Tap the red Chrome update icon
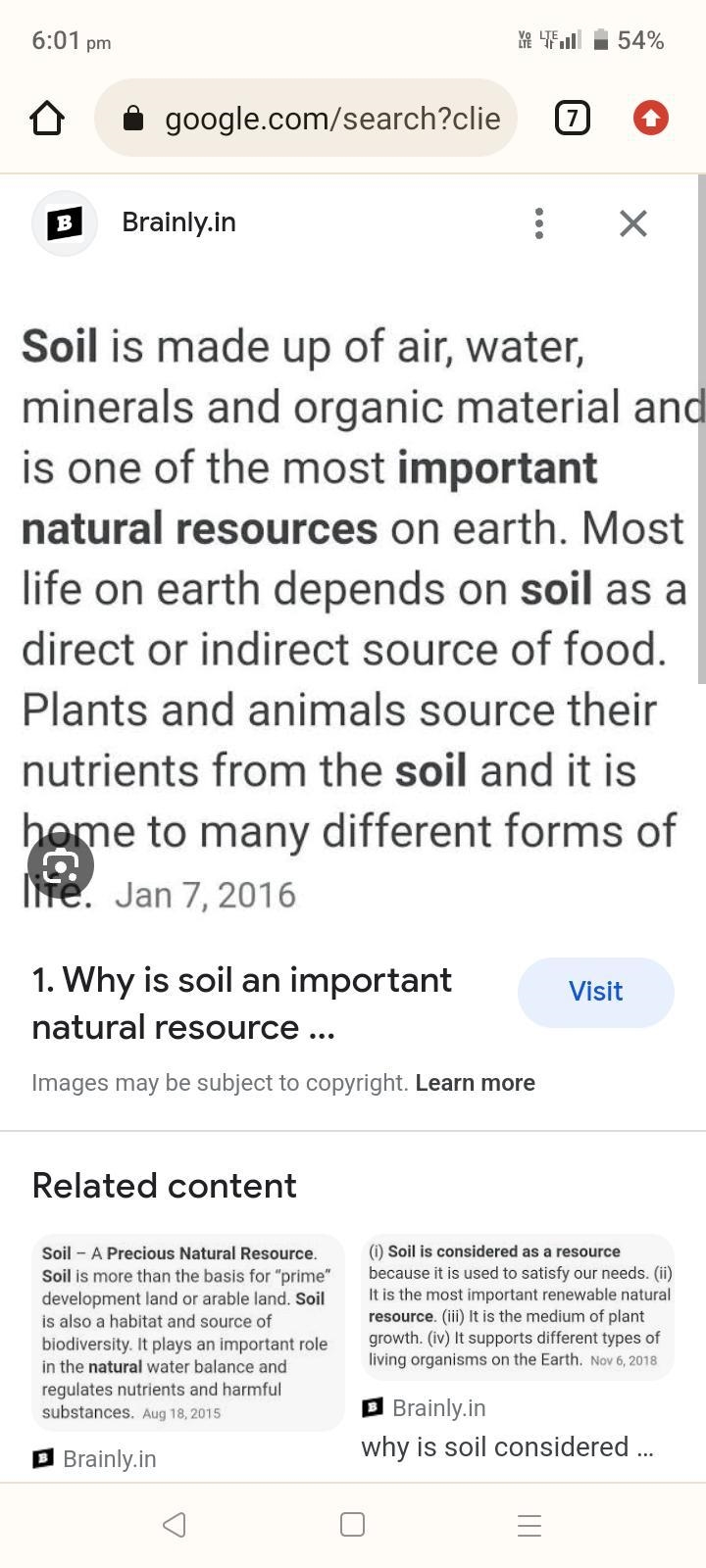 pos(651,119)
